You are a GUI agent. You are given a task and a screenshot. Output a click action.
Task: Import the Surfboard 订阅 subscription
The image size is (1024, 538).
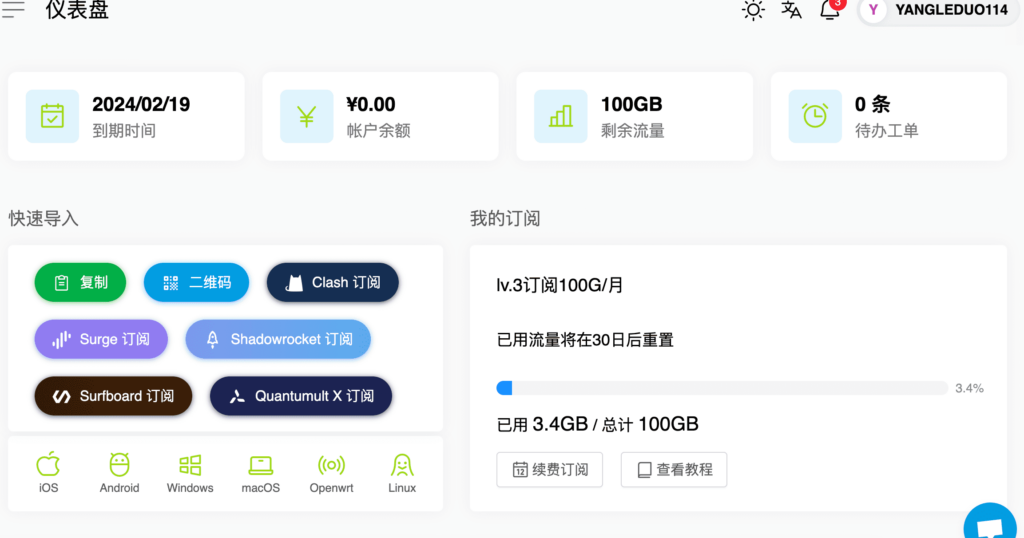click(113, 396)
